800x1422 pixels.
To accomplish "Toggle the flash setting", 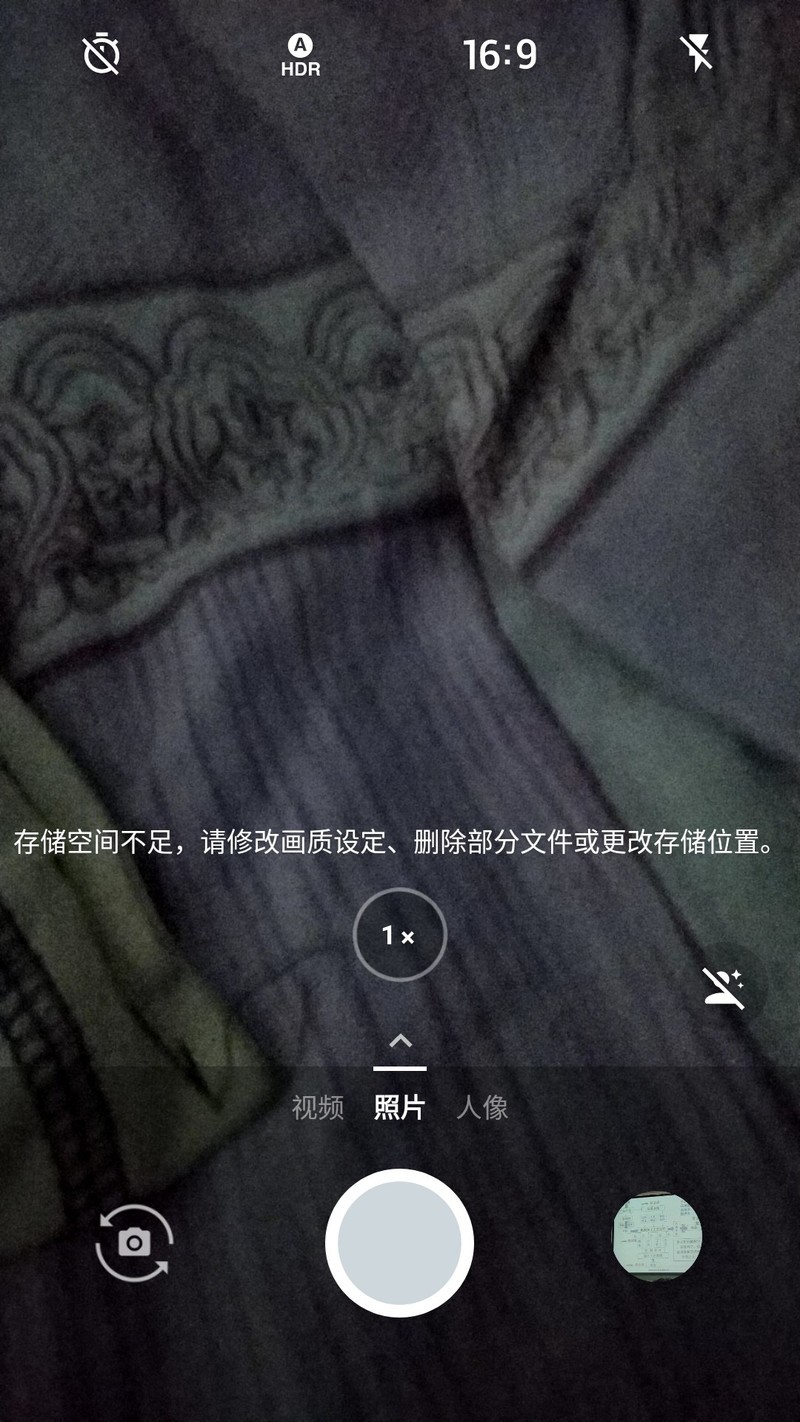I will (697, 54).
